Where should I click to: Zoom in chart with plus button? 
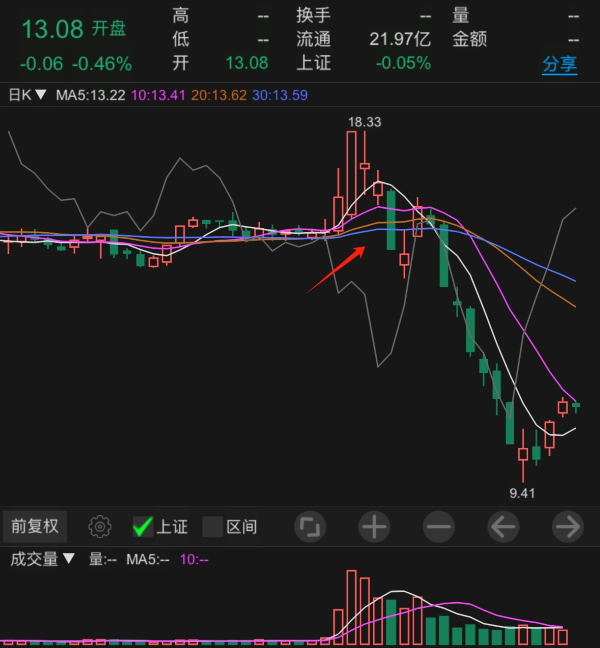click(x=374, y=526)
